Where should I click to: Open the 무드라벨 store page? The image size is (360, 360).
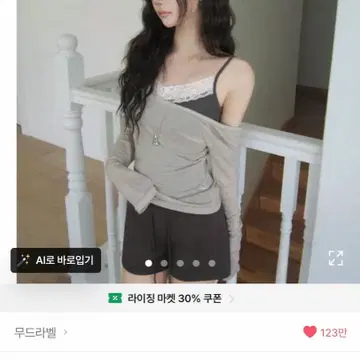pos(41,332)
